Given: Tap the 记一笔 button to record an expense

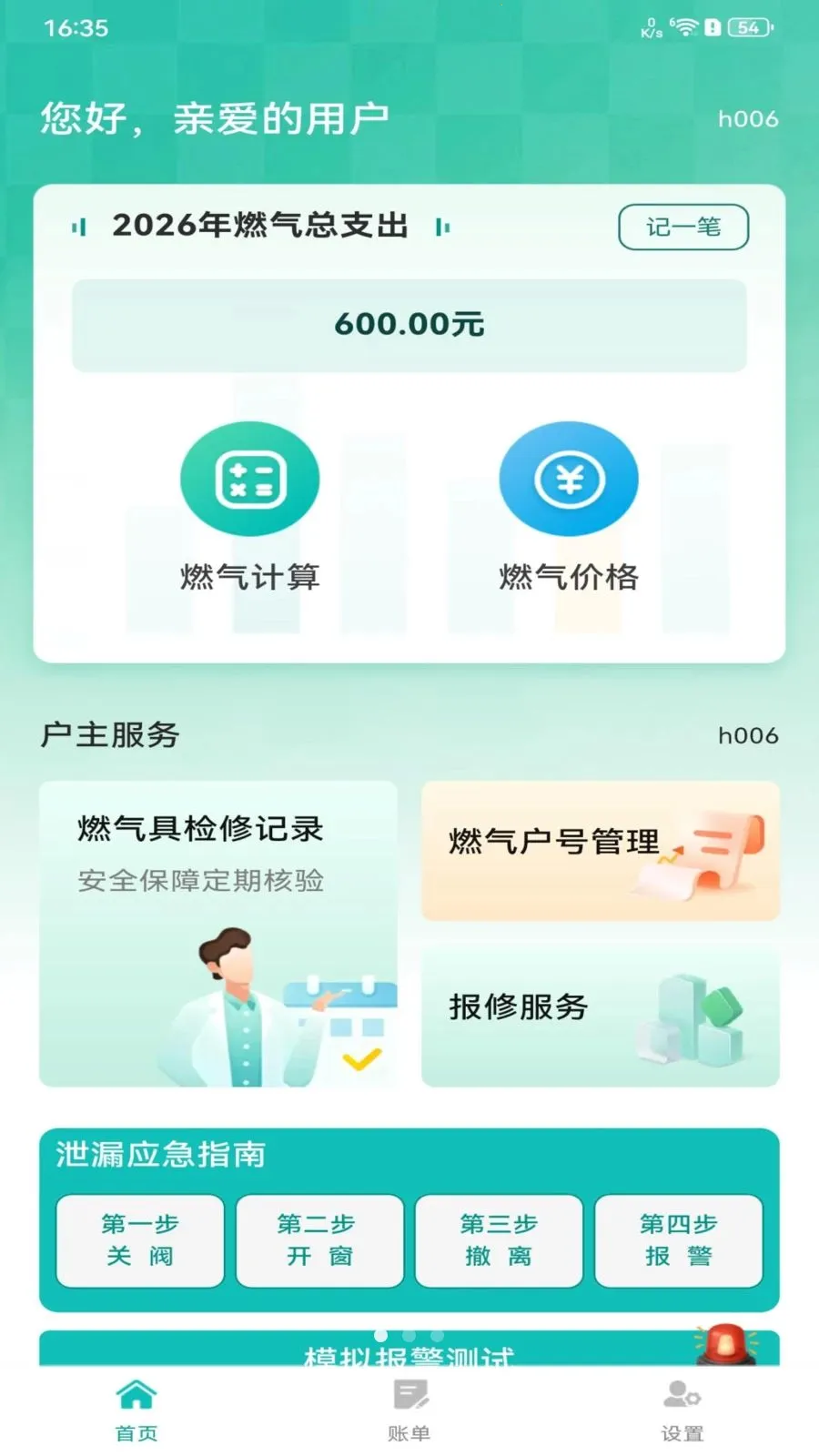Looking at the screenshot, I should pyautogui.click(x=683, y=227).
